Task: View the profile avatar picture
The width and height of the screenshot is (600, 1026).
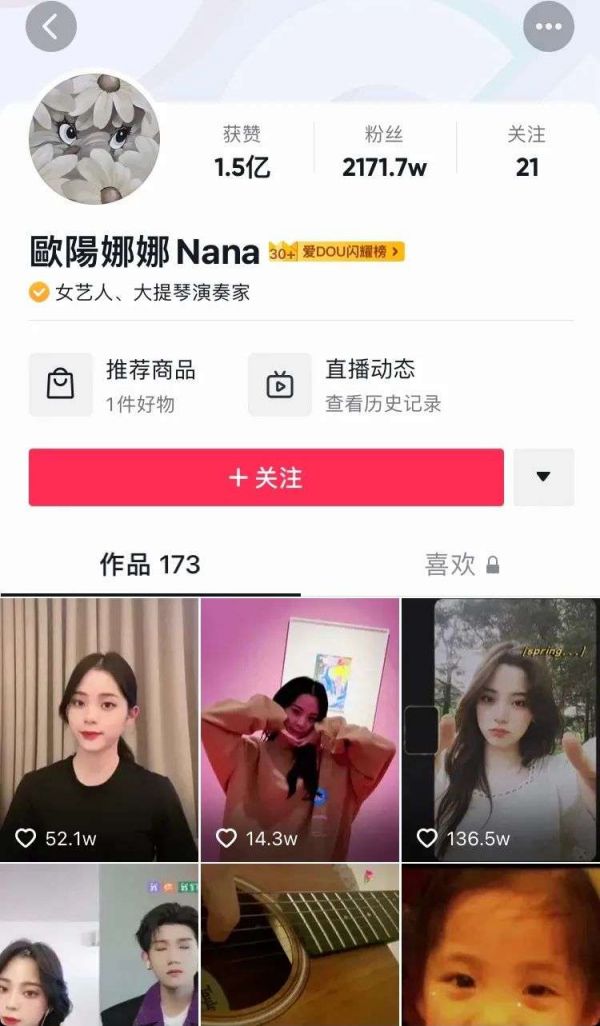Action: click(95, 137)
